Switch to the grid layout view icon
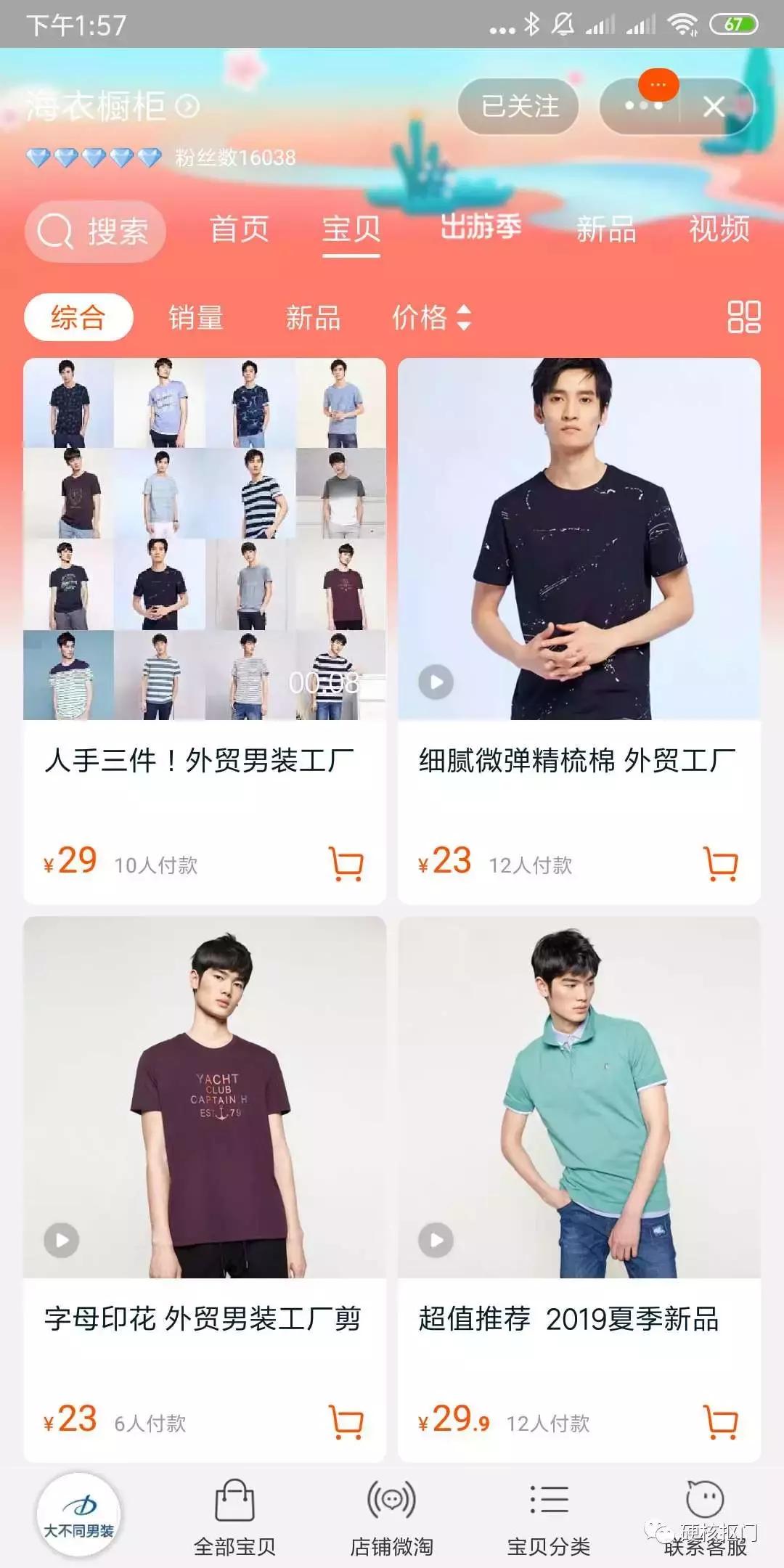Viewport: 784px width, 1568px height. point(741,318)
